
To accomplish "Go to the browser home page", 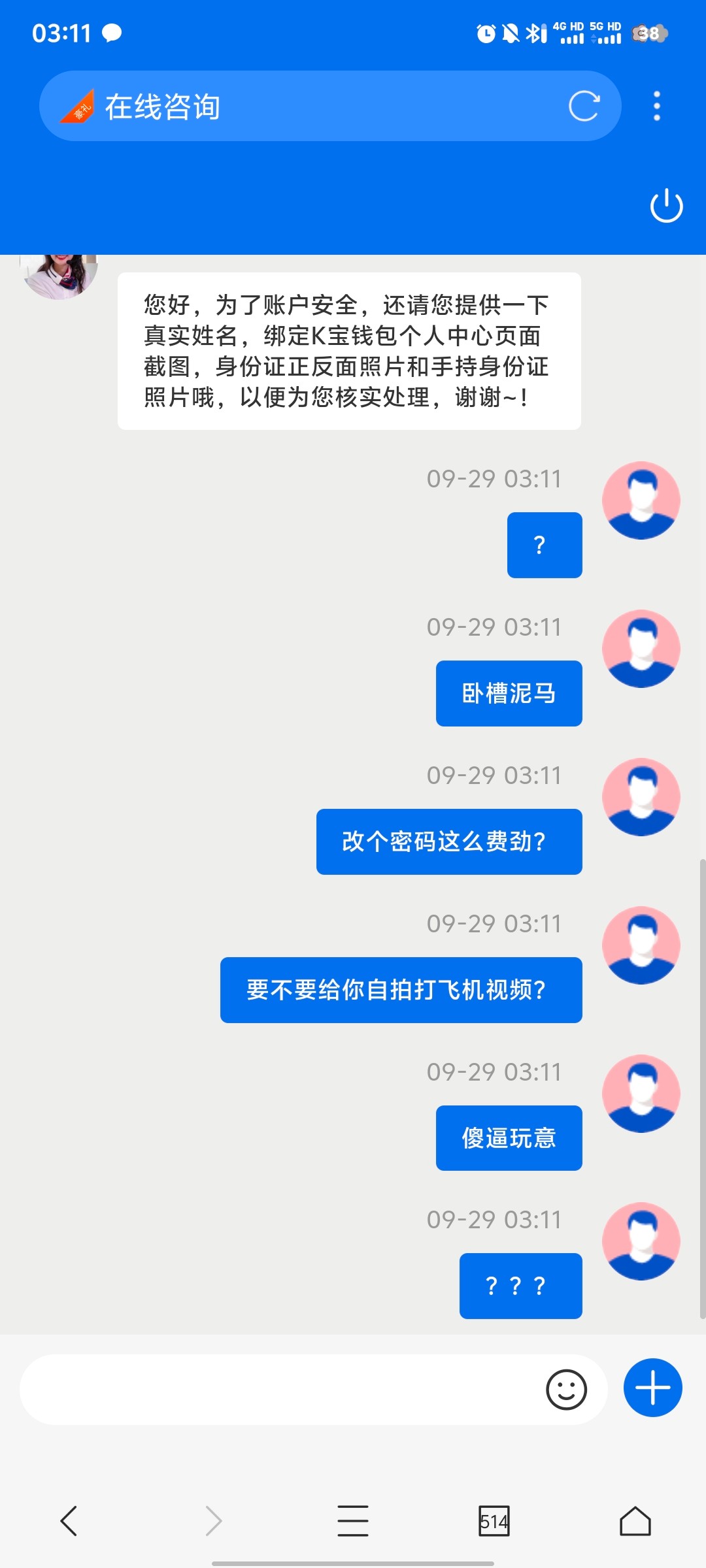I will point(635,1521).
